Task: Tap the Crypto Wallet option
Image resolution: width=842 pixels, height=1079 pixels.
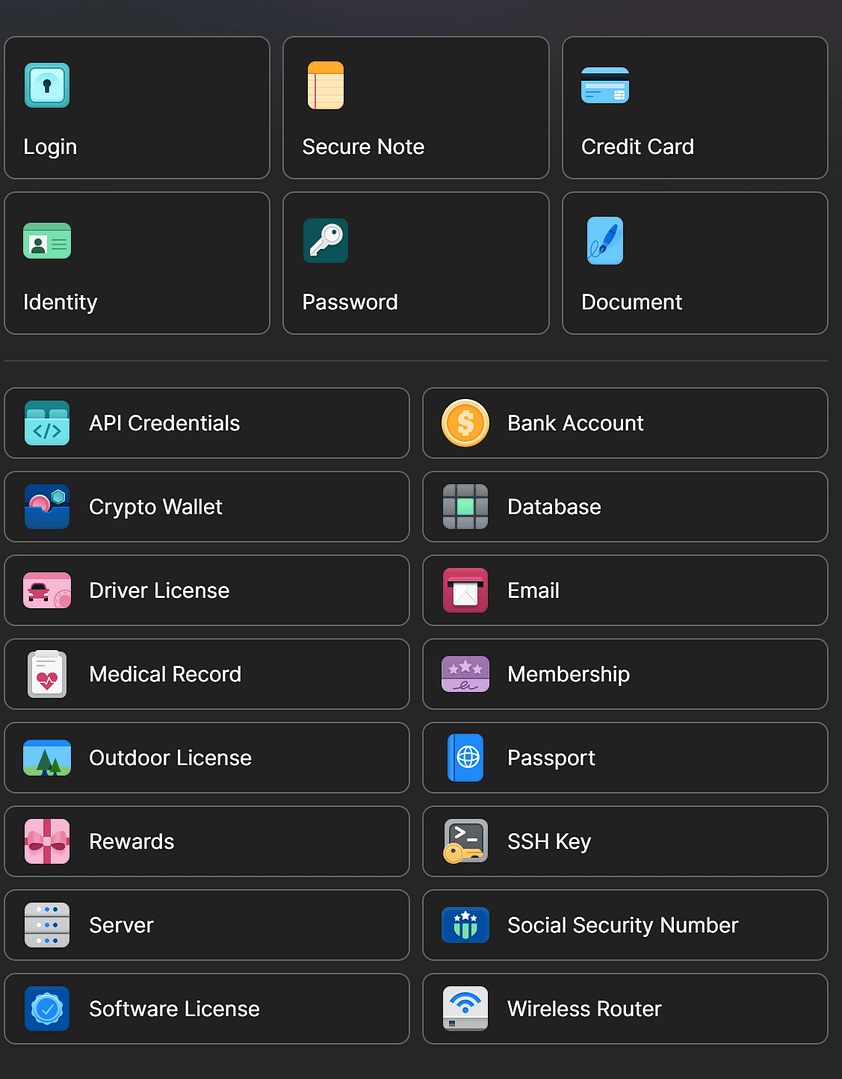Action: (207, 507)
